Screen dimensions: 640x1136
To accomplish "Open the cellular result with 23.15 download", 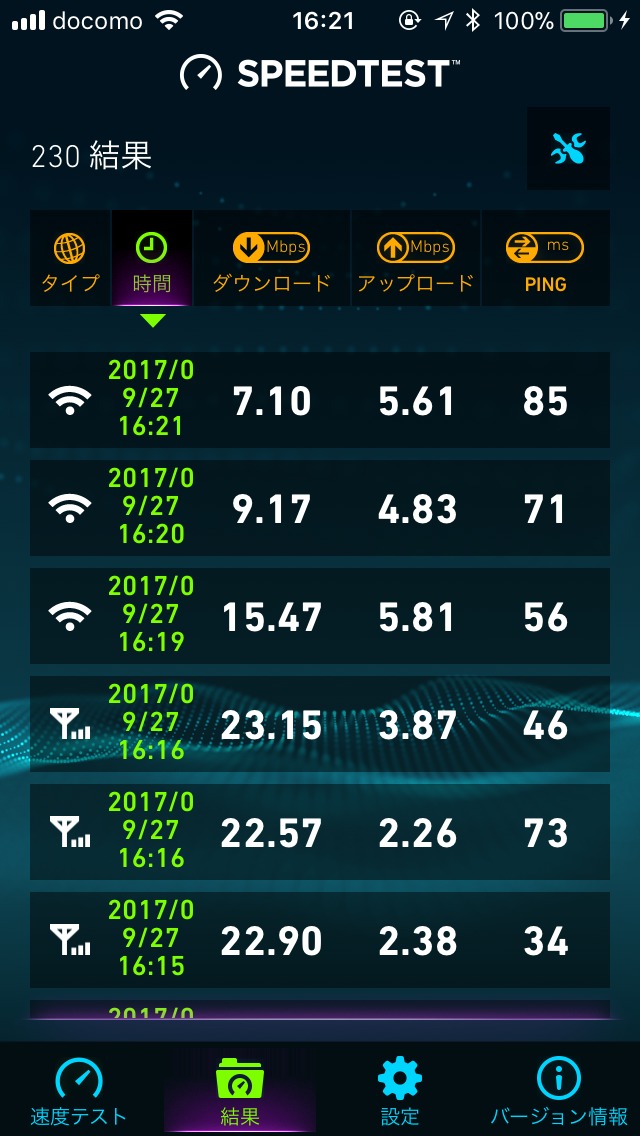I will click(x=320, y=724).
